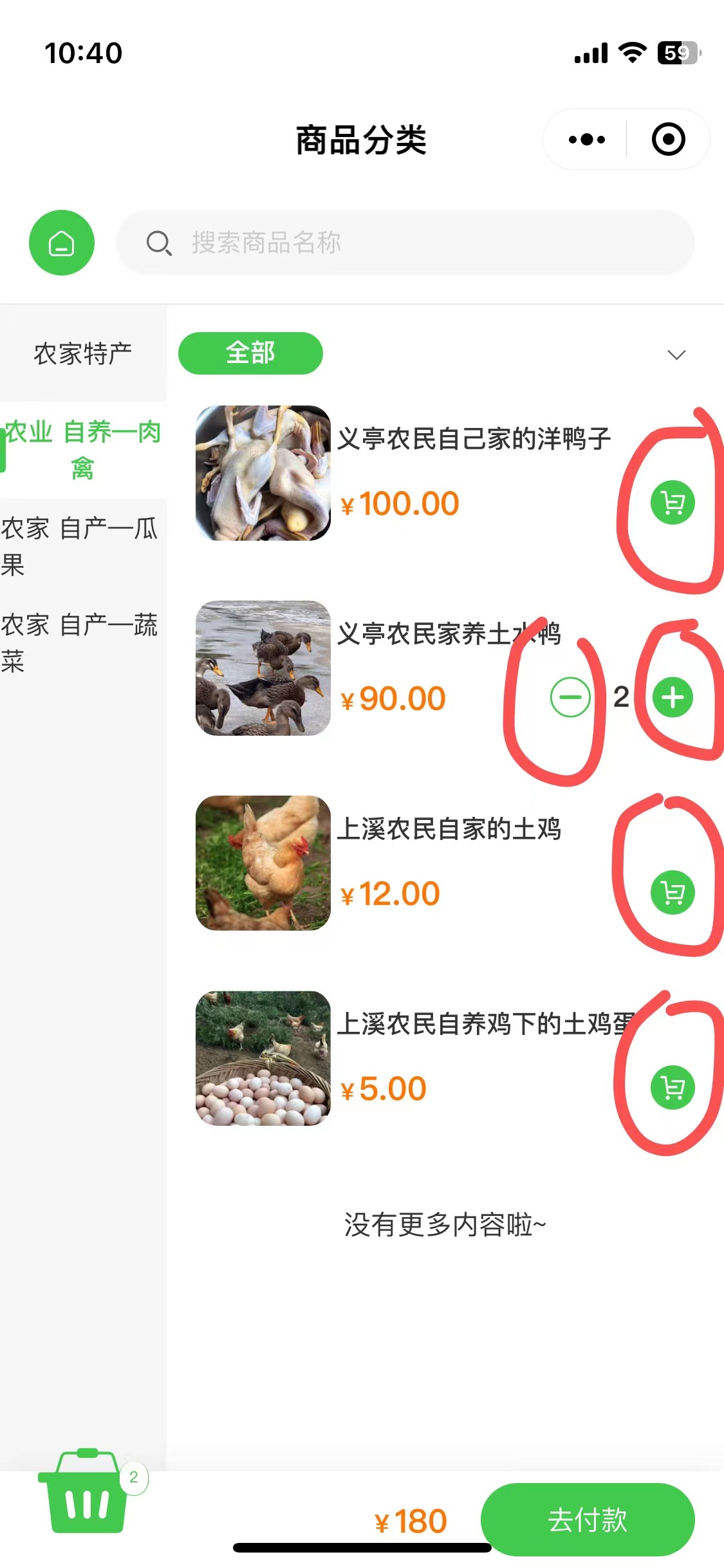Close the mini program via circle icon
The height and width of the screenshot is (1568, 724).
668,139
